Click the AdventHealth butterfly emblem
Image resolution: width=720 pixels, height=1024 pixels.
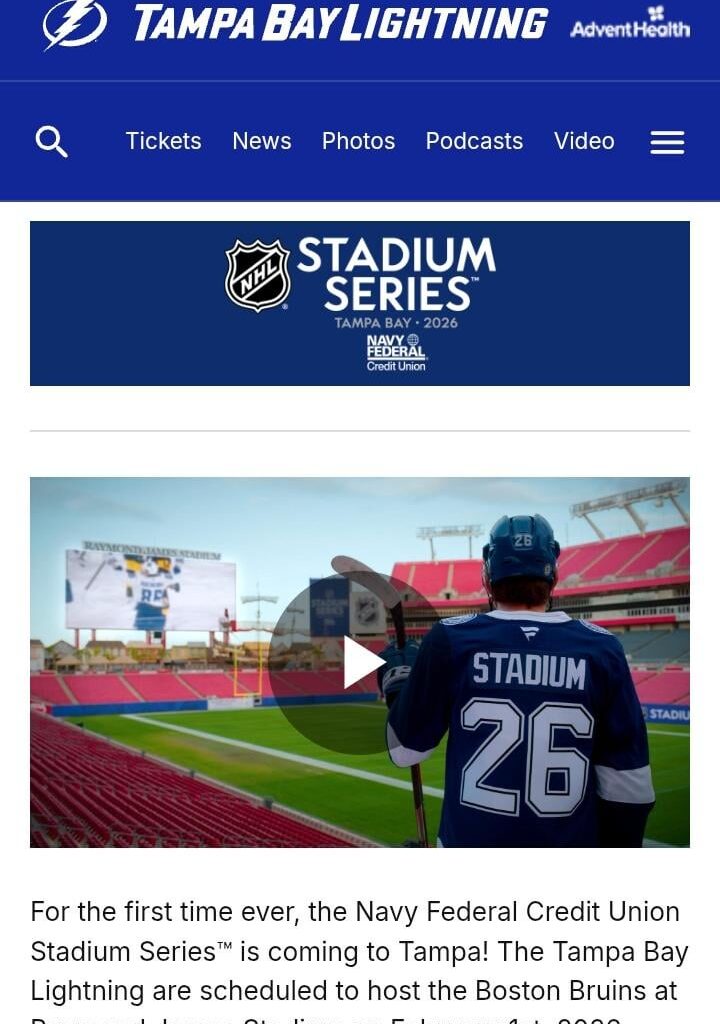coord(655,14)
